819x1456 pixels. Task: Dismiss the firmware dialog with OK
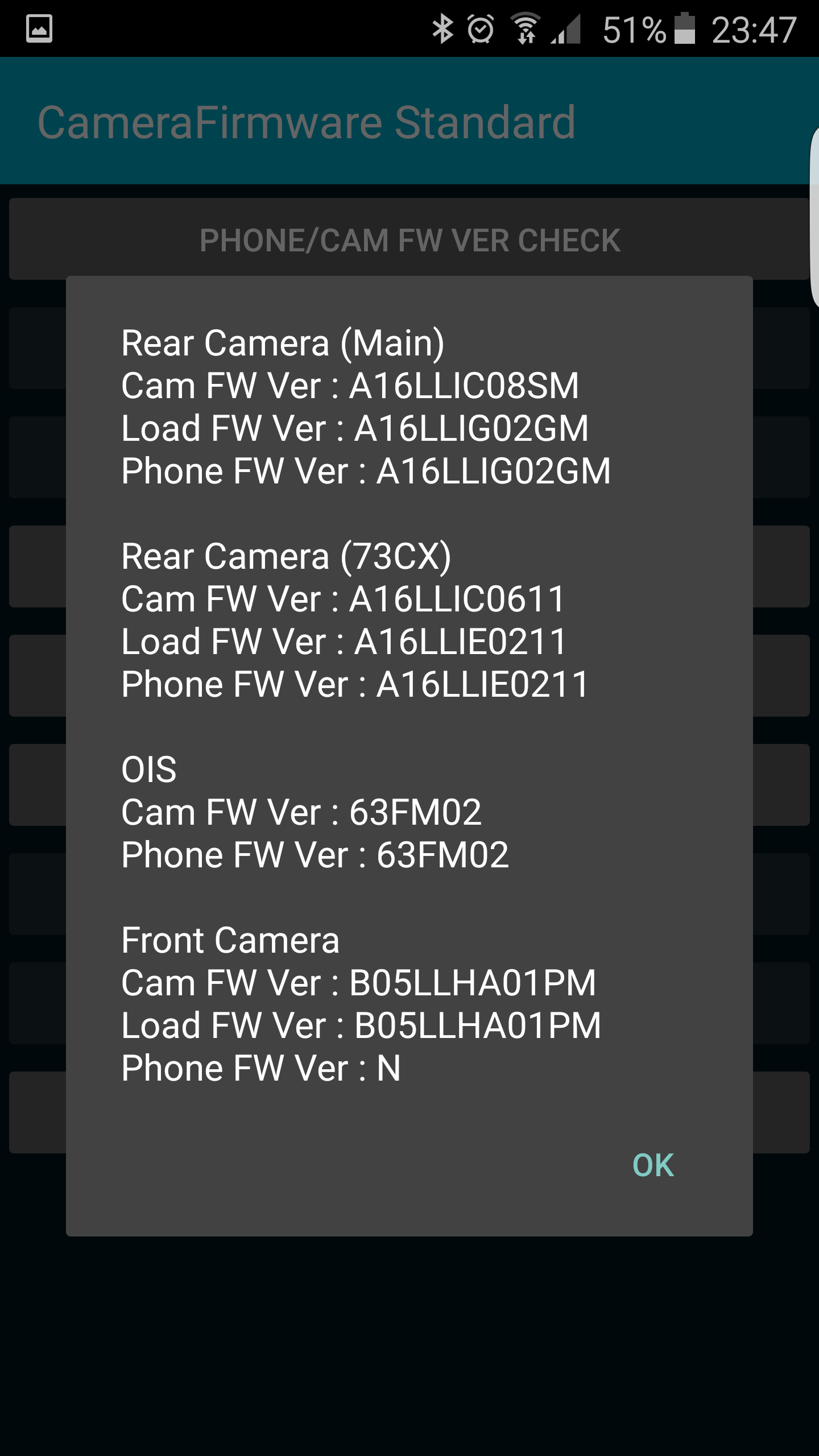tap(653, 1165)
